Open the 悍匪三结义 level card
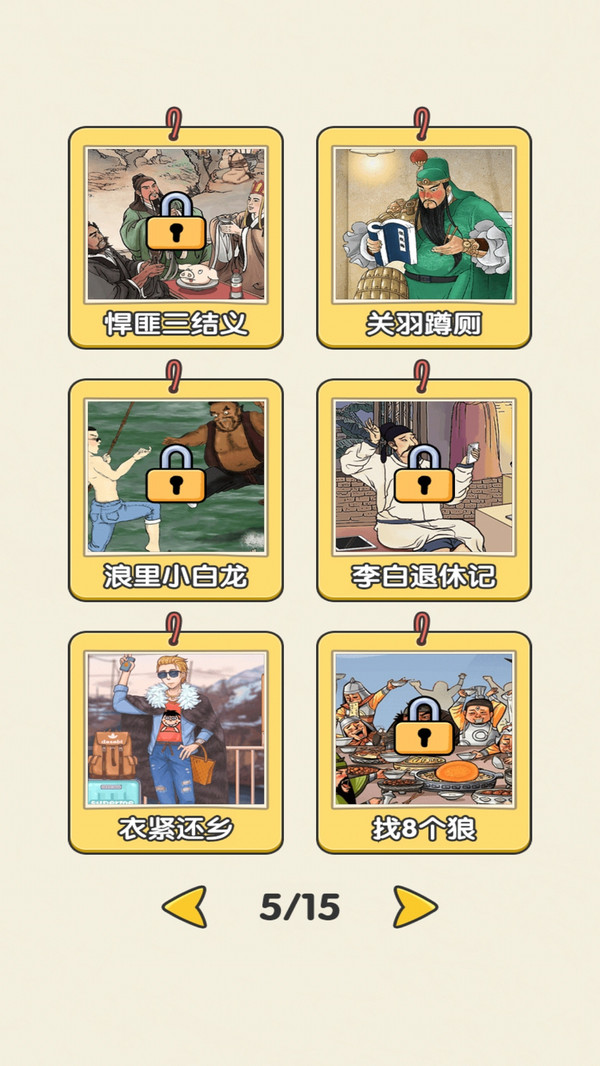Viewport: 600px width, 1066px height. click(x=175, y=238)
